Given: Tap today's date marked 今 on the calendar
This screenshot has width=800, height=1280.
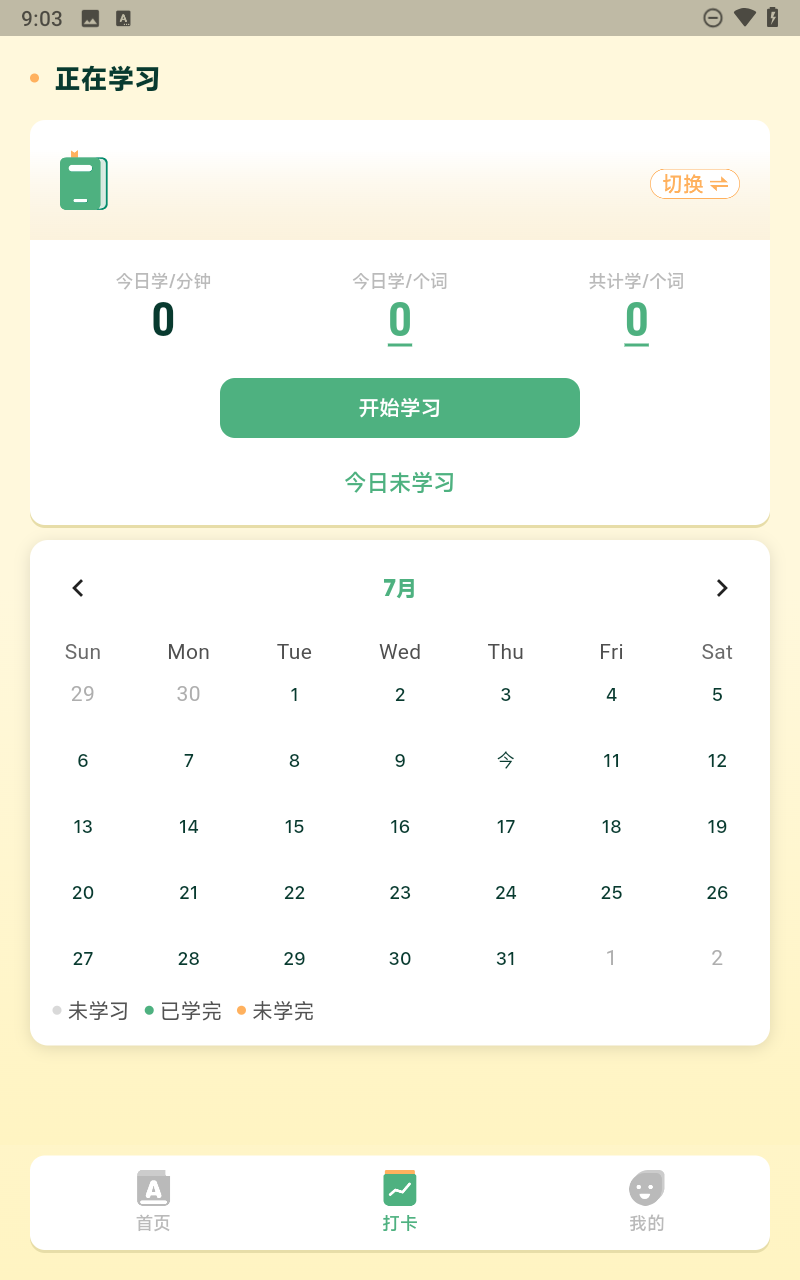Looking at the screenshot, I should [x=505, y=760].
